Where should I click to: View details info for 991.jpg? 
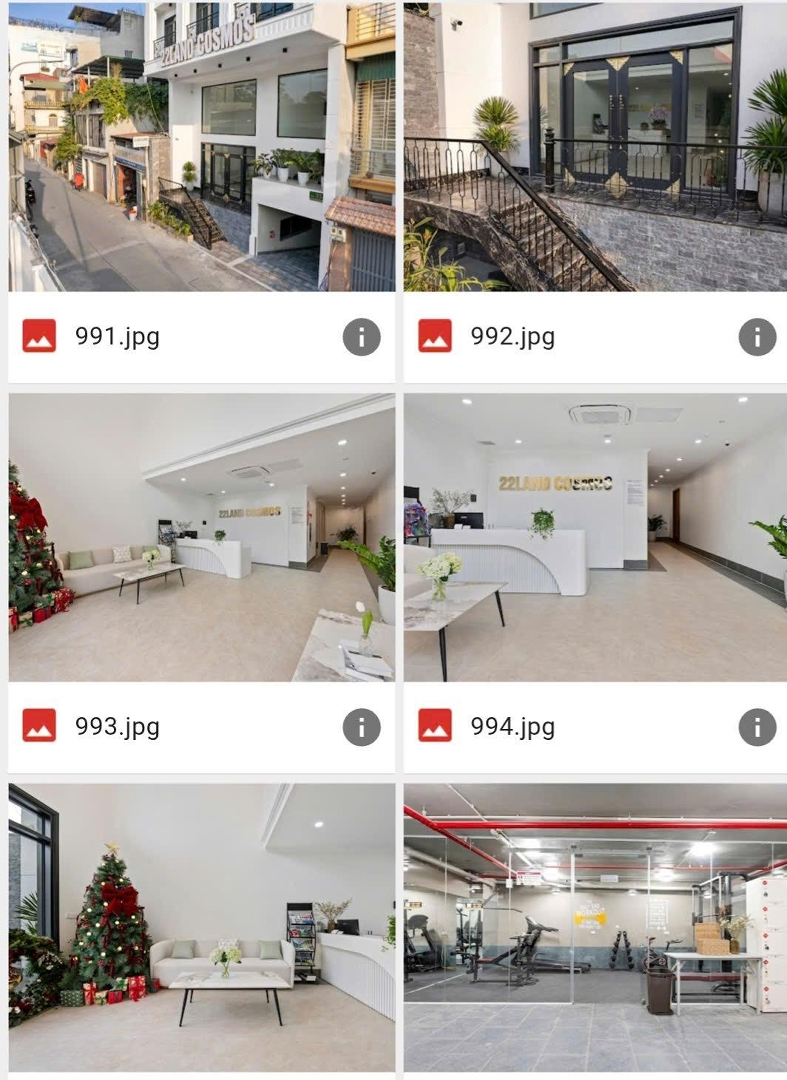coord(361,337)
